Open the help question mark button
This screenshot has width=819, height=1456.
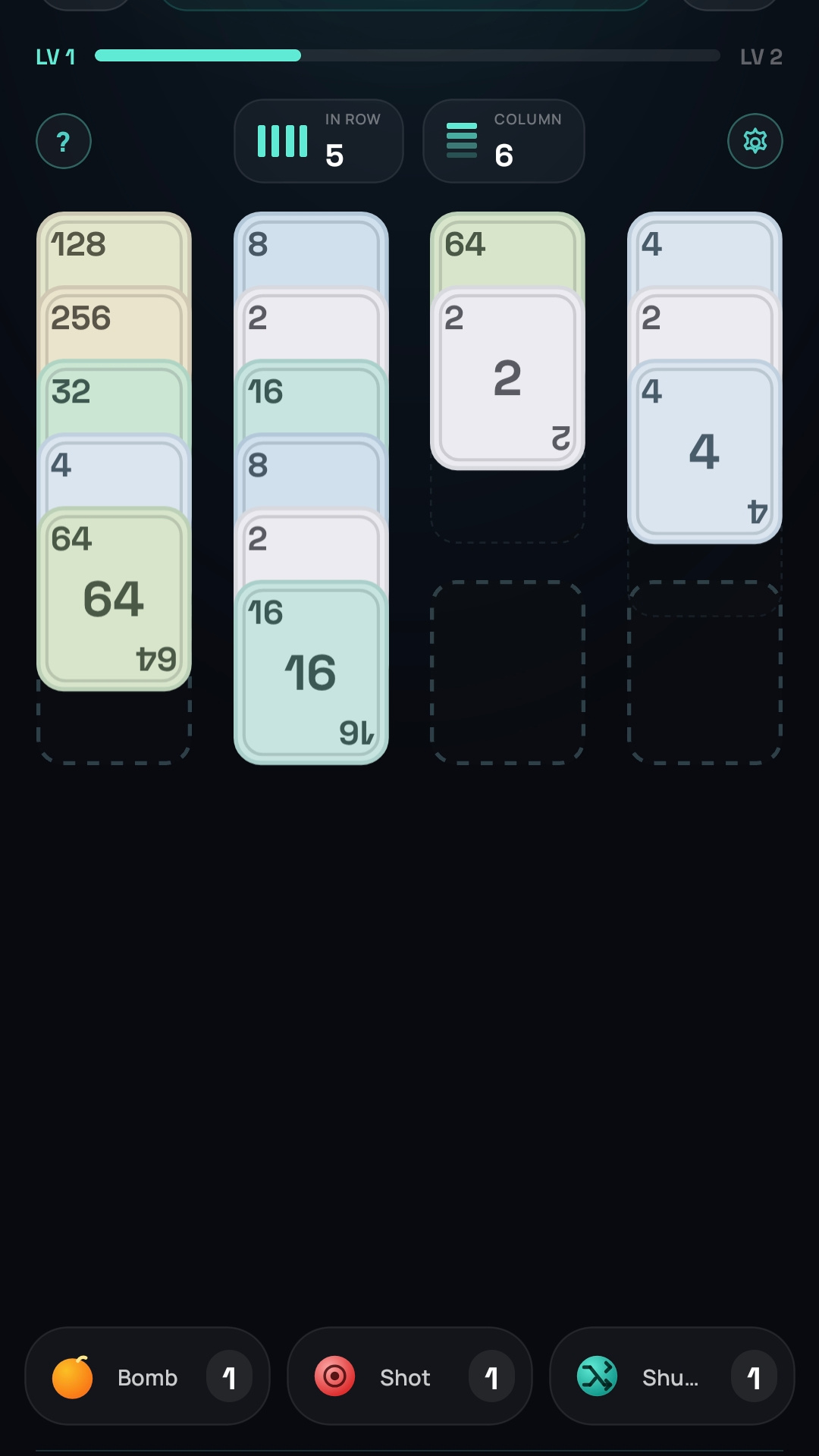point(64,141)
